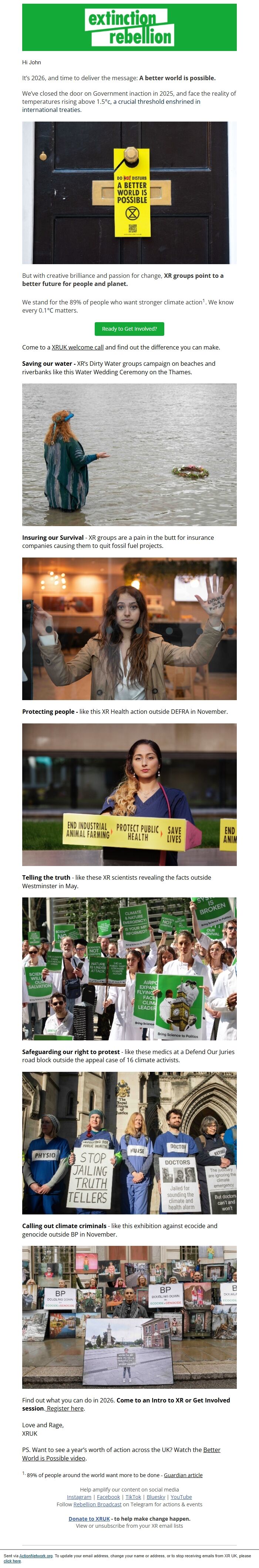The width and height of the screenshot is (259, 1568).
Task: Open the Bluesky link
Action: pyautogui.click(x=156, y=1497)
